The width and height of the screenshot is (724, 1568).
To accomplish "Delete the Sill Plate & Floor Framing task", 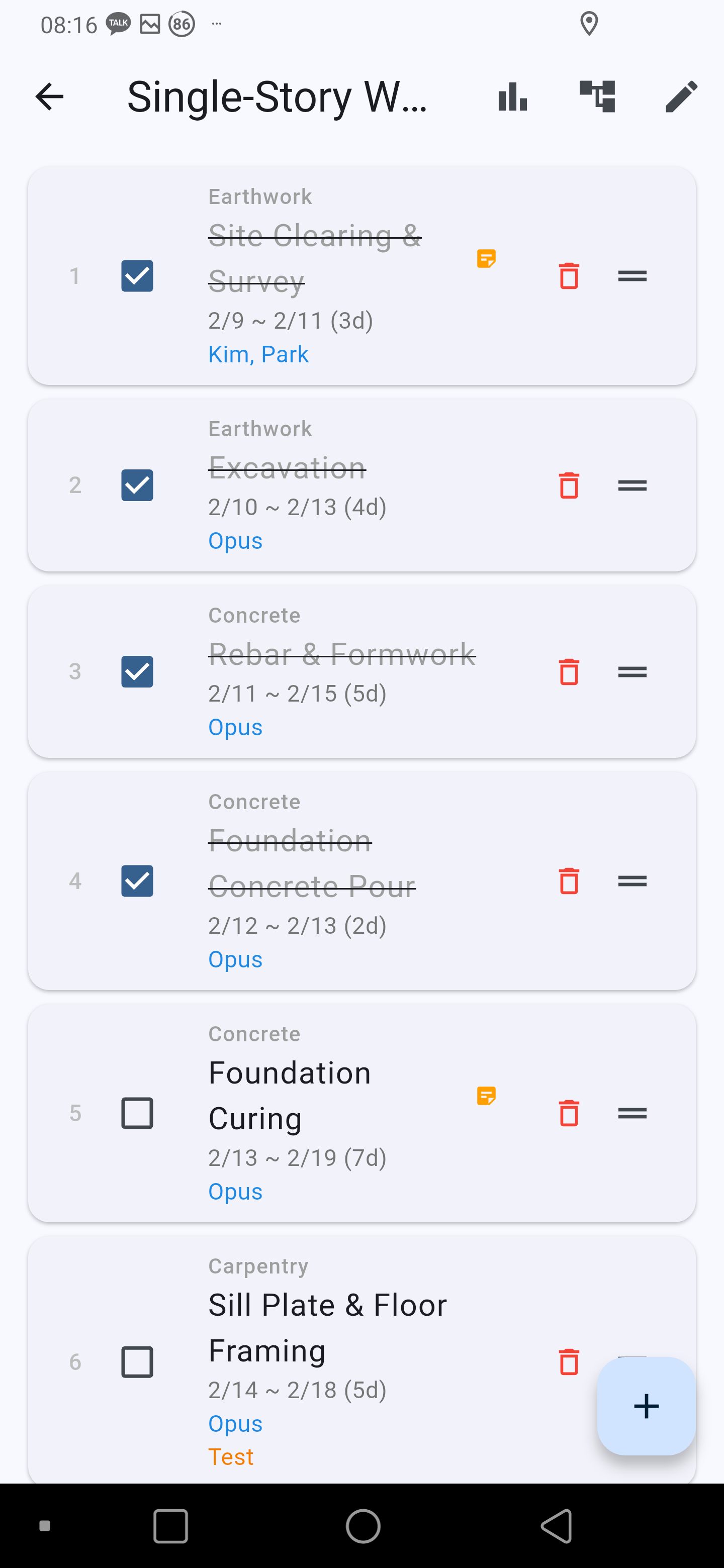I will click(x=568, y=1361).
